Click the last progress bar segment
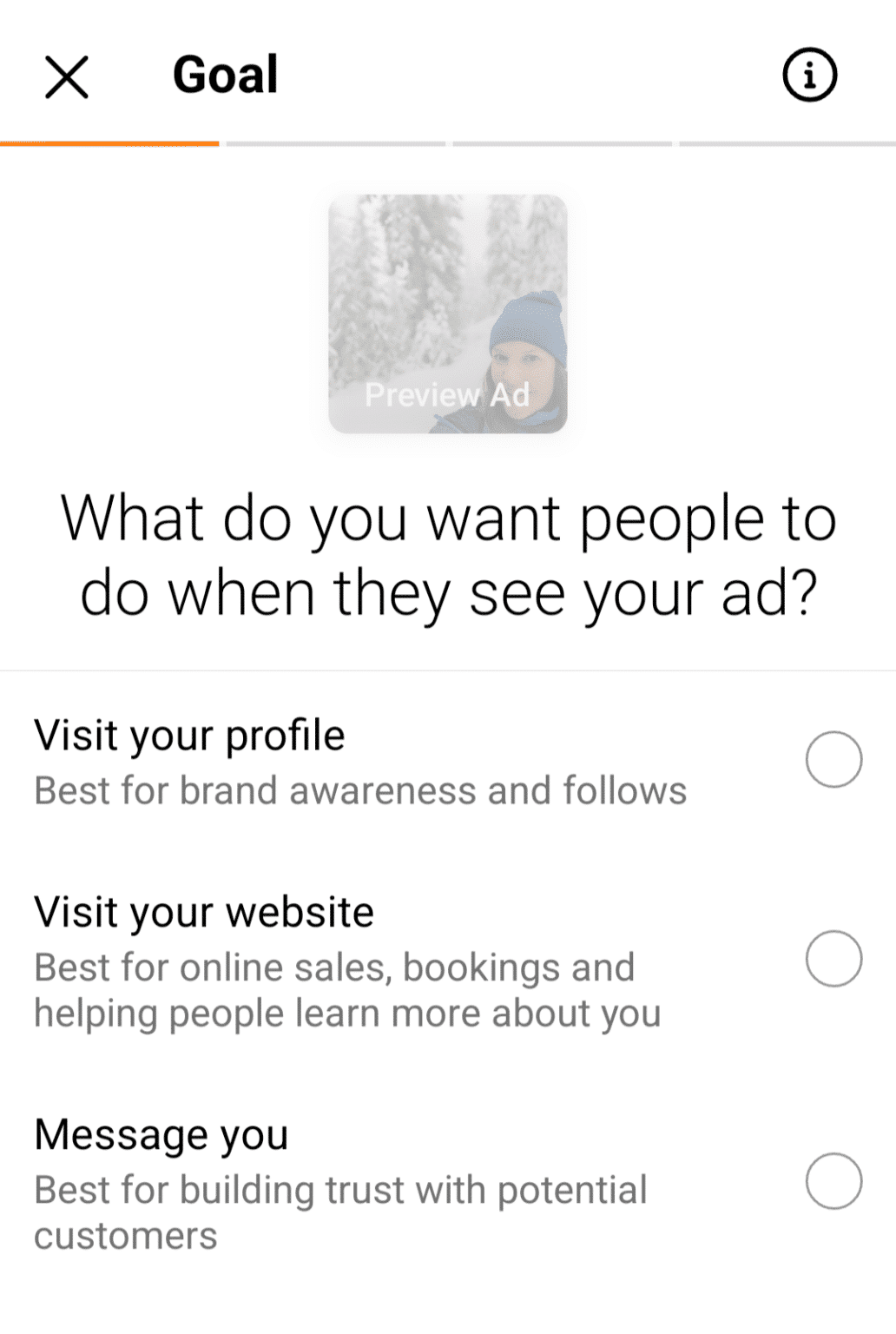896x1334 pixels. coord(786,141)
